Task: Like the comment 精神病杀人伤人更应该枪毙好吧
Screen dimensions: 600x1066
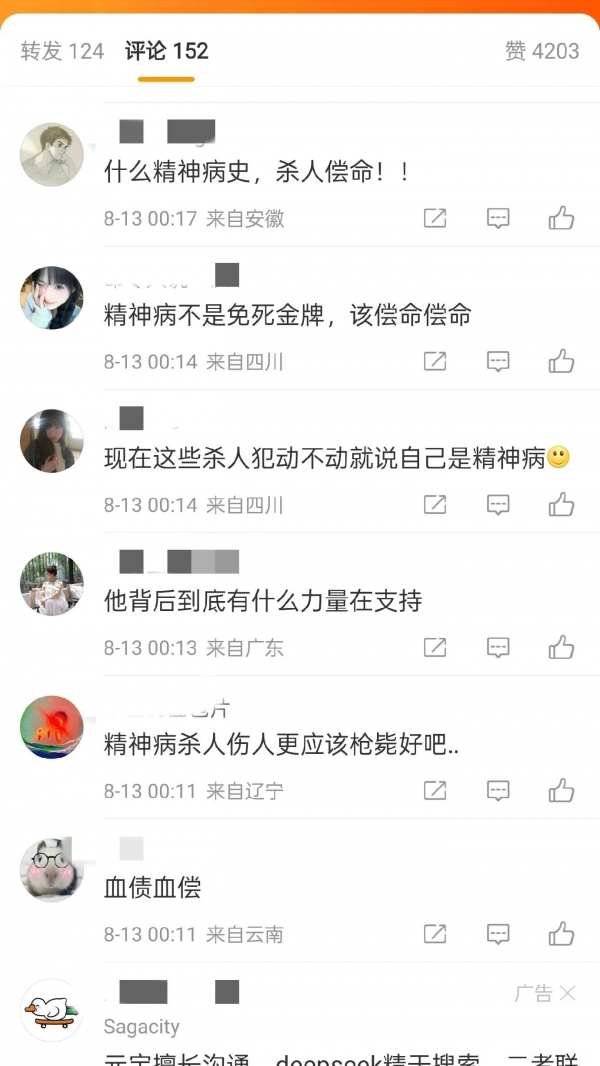Action: pos(561,790)
